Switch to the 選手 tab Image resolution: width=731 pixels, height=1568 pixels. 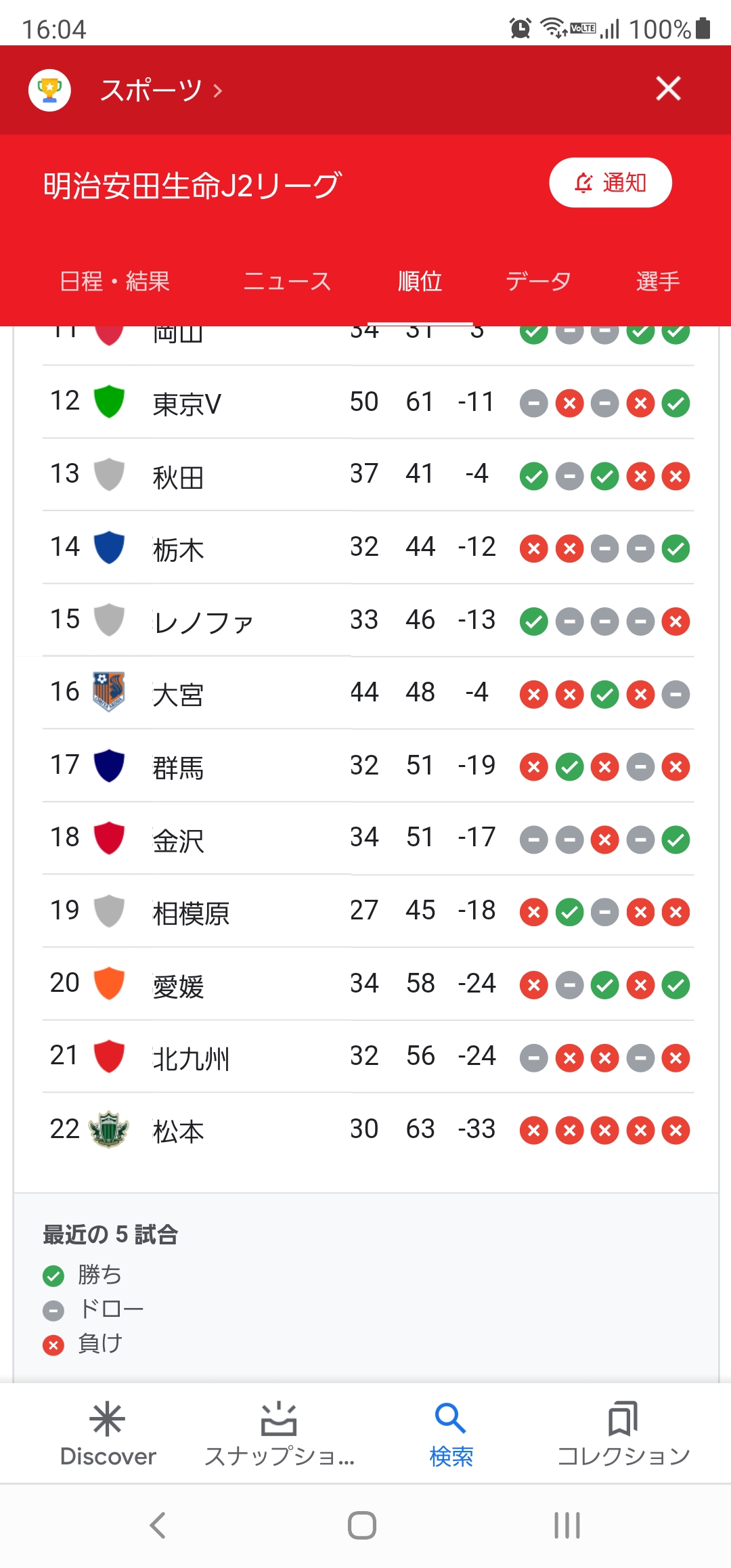(658, 281)
